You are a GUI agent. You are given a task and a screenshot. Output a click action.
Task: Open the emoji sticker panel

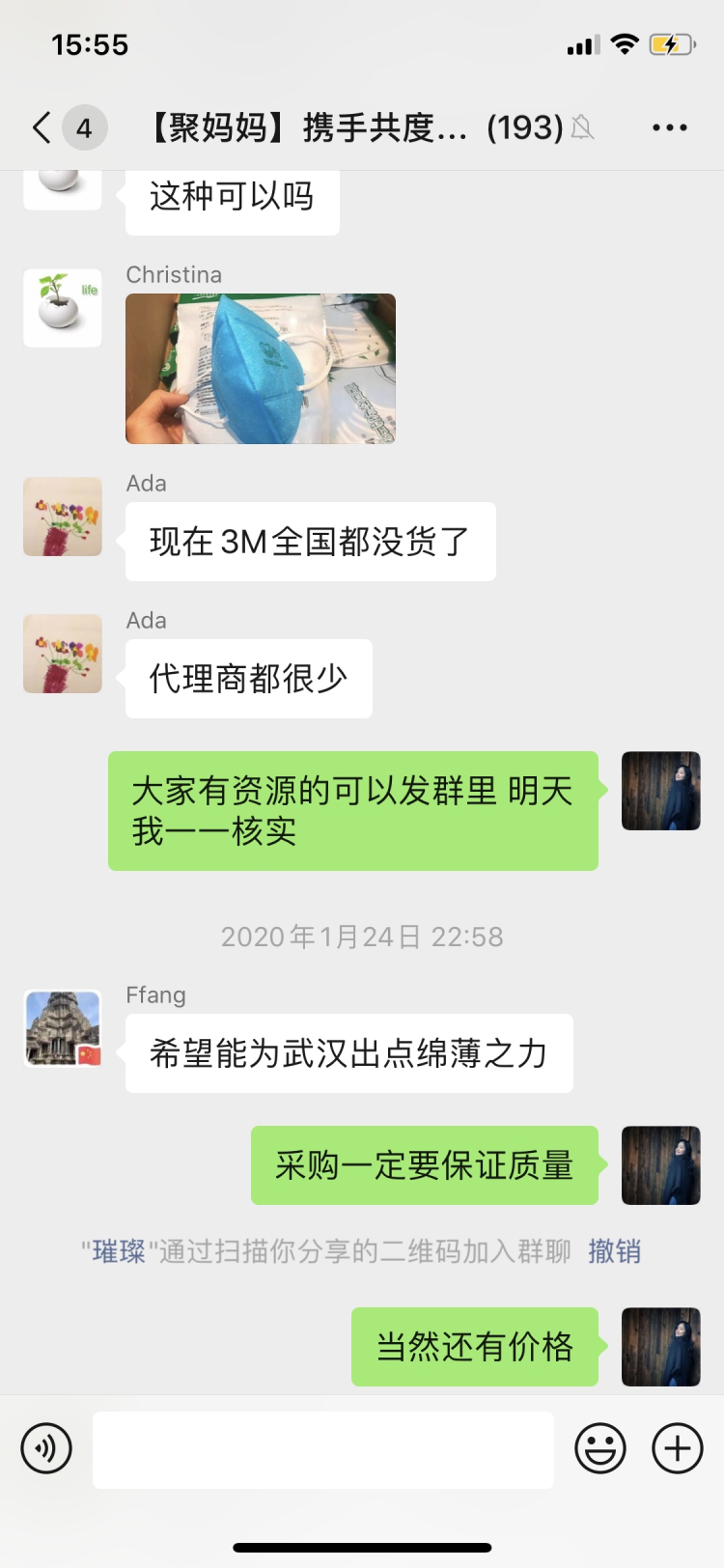point(600,1448)
